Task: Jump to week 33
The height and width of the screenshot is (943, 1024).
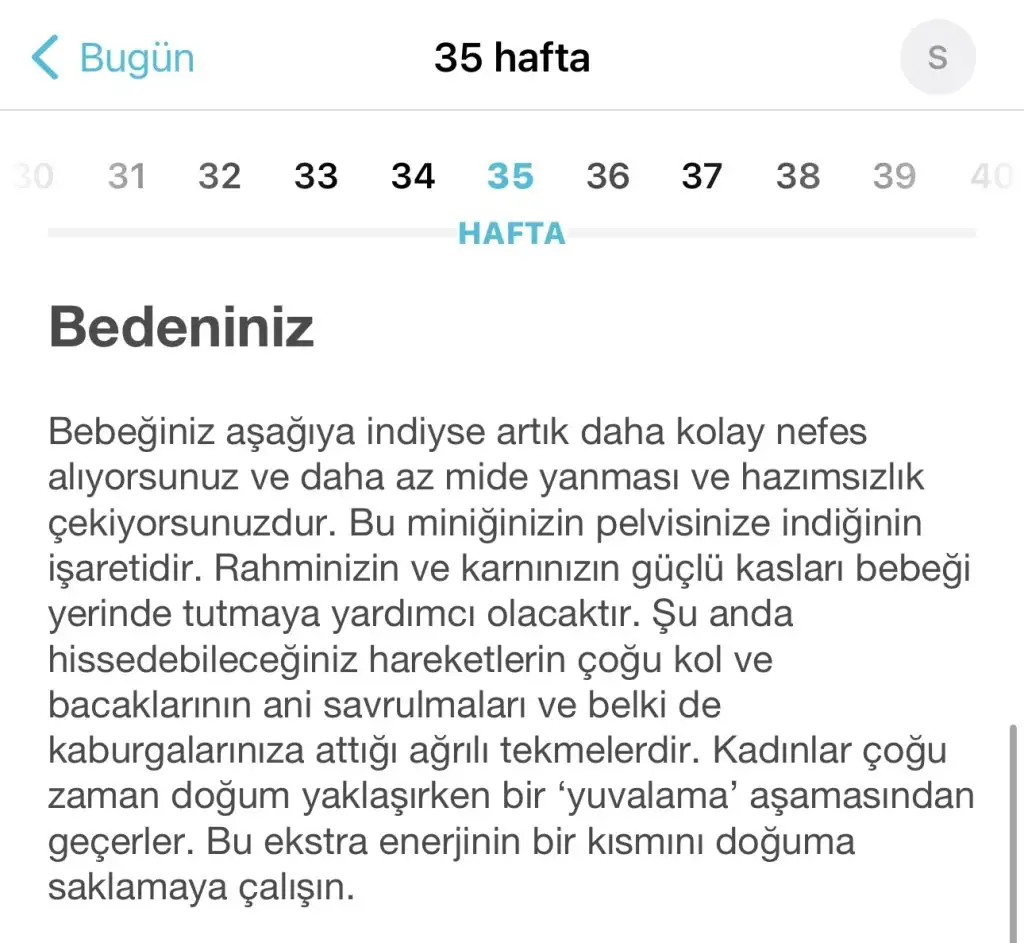Action: [x=316, y=177]
